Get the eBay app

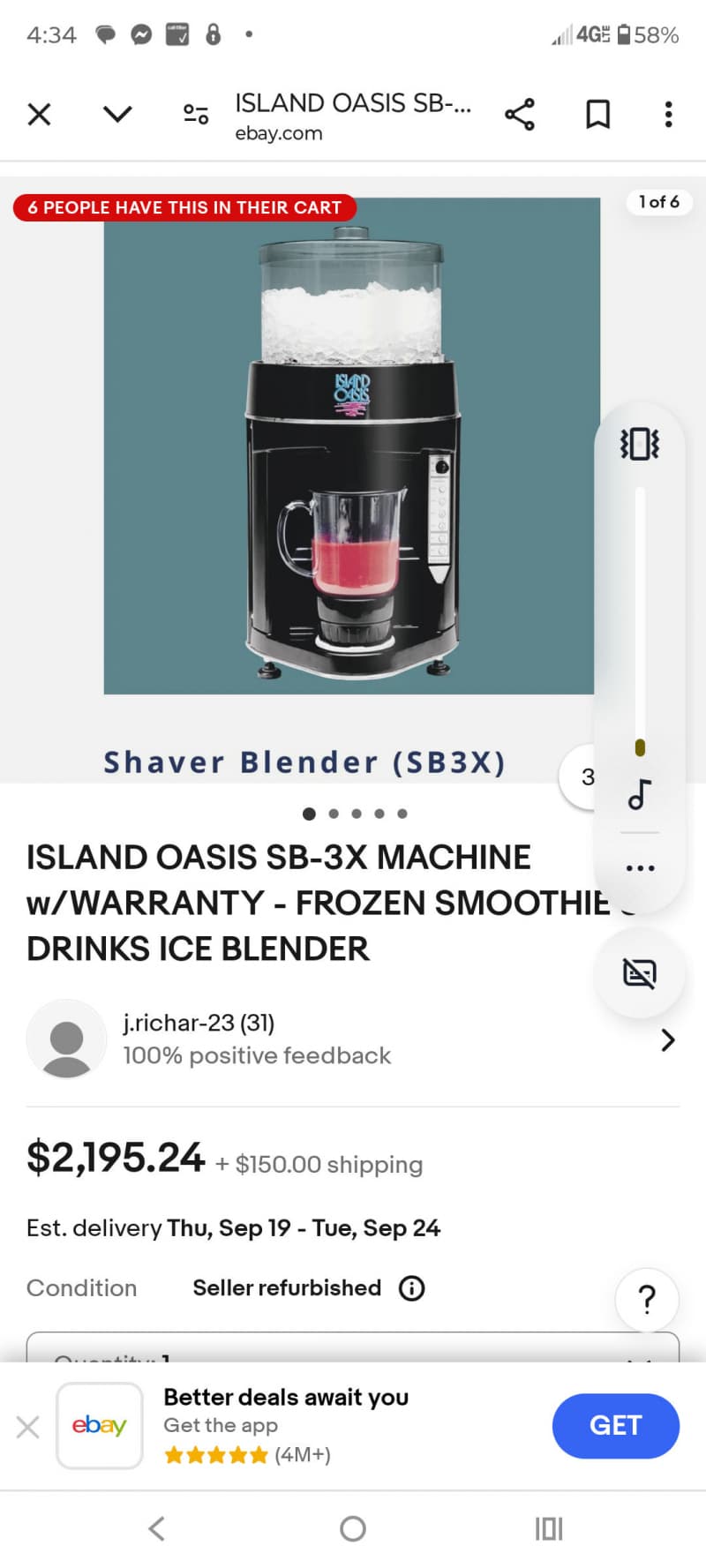coord(615,1425)
